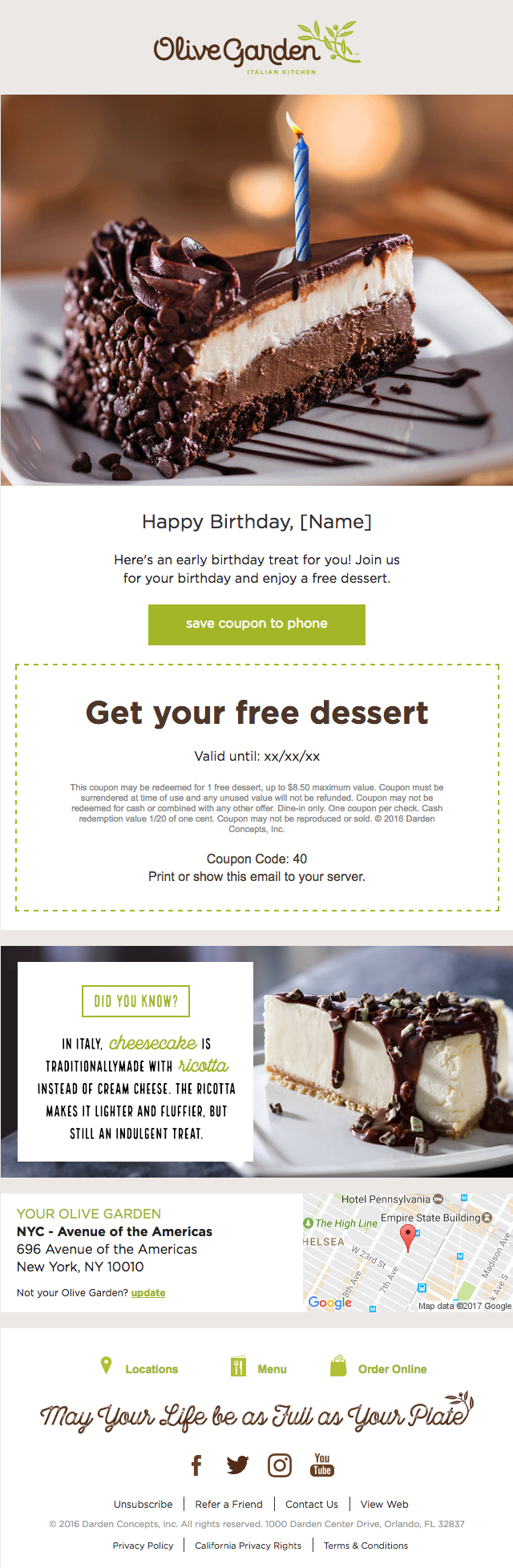Tap View Web link
This screenshot has height=1568, width=513.
point(384,1504)
